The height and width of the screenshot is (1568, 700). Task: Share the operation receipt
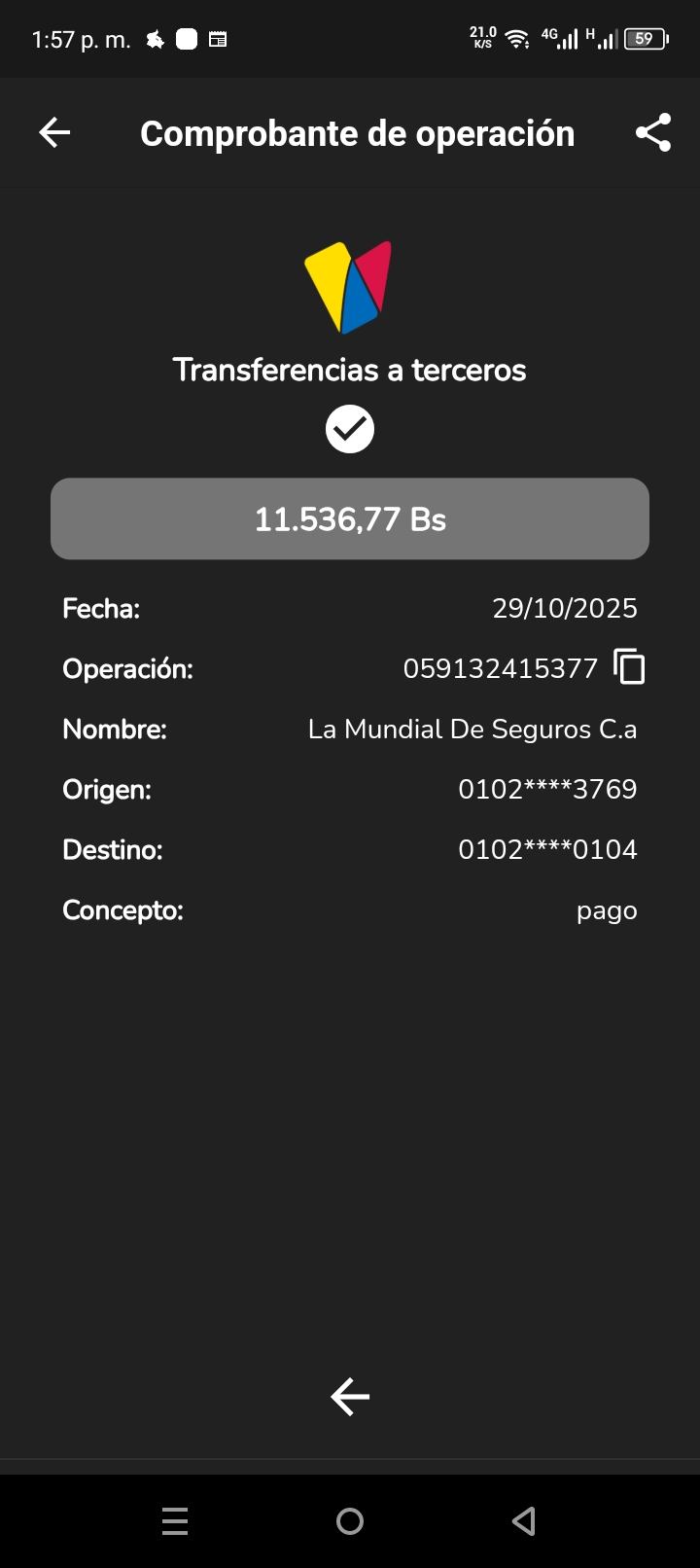coord(653,132)
